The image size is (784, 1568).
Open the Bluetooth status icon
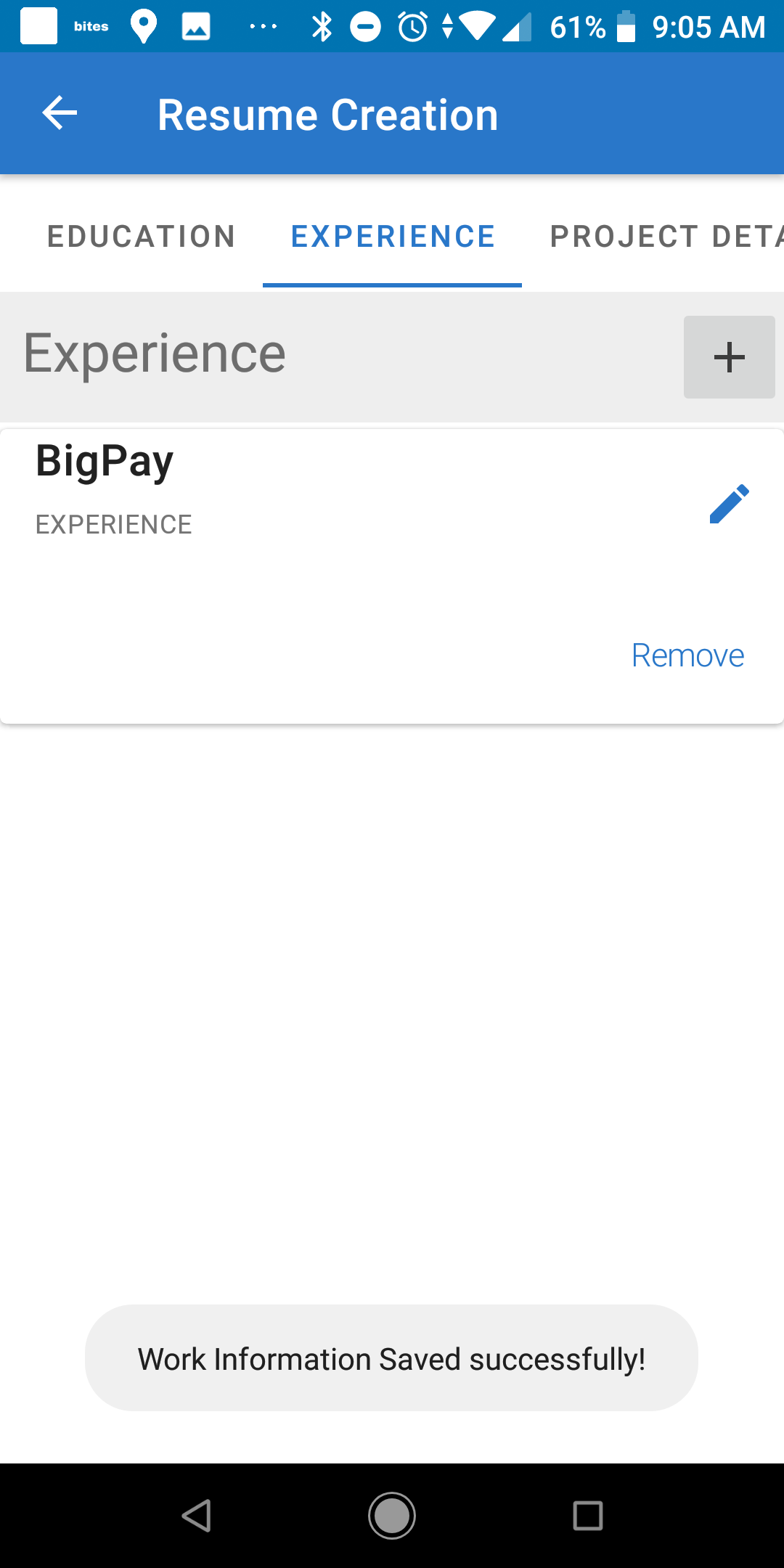[322, 27]
